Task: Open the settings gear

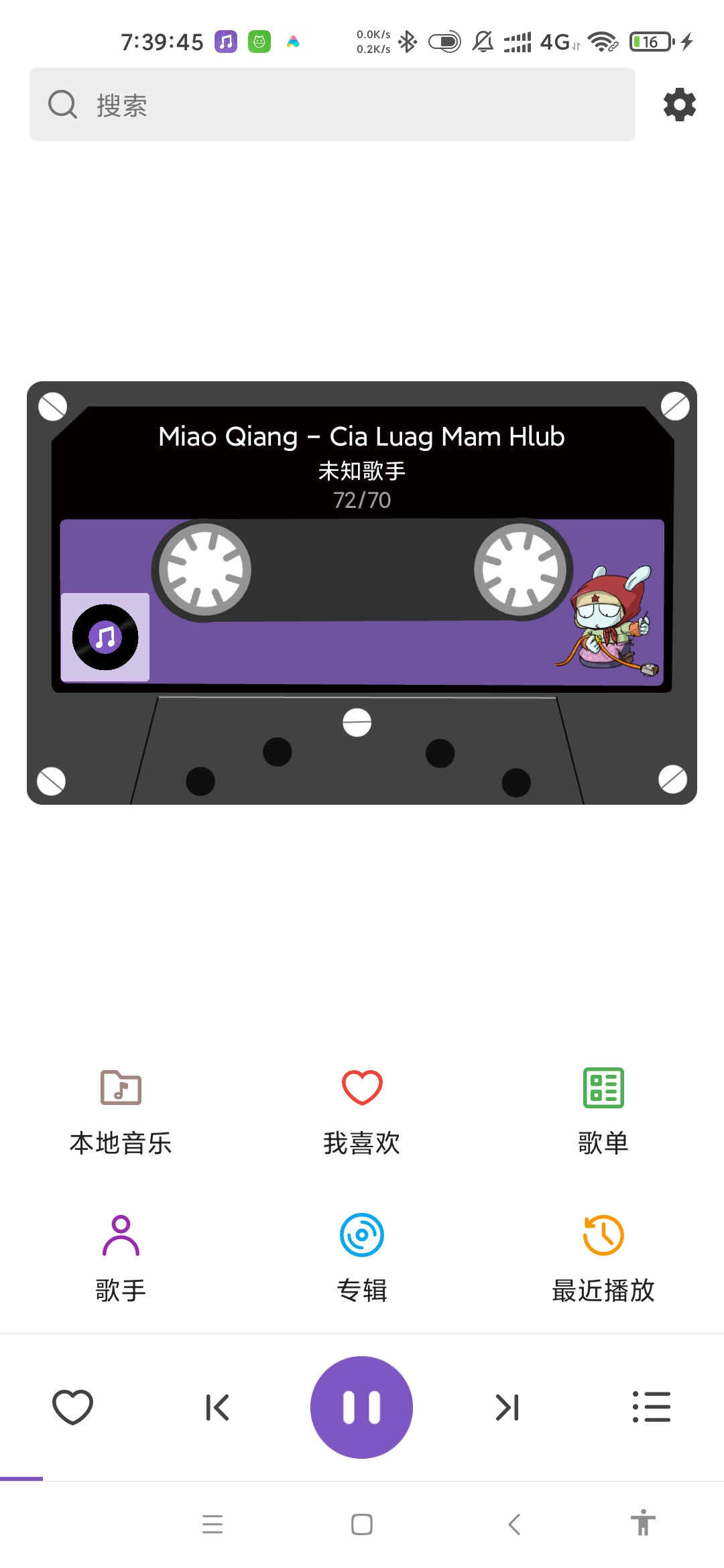Action: (x=679, y=105)
